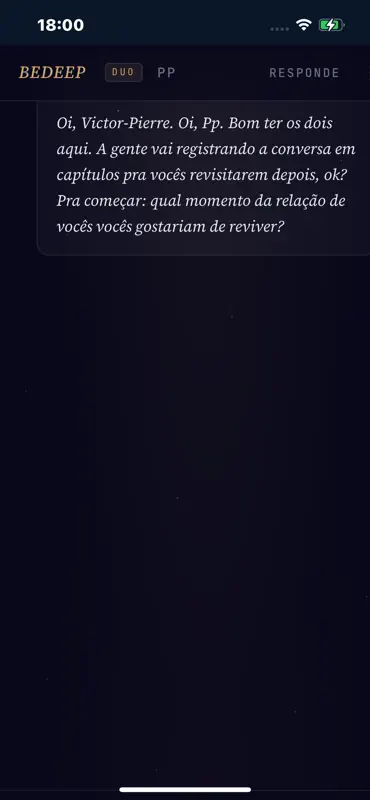Tap the DUO mode chip
Image resolution: width=370 pixels, height=800 pixels.
pos(124,72)
